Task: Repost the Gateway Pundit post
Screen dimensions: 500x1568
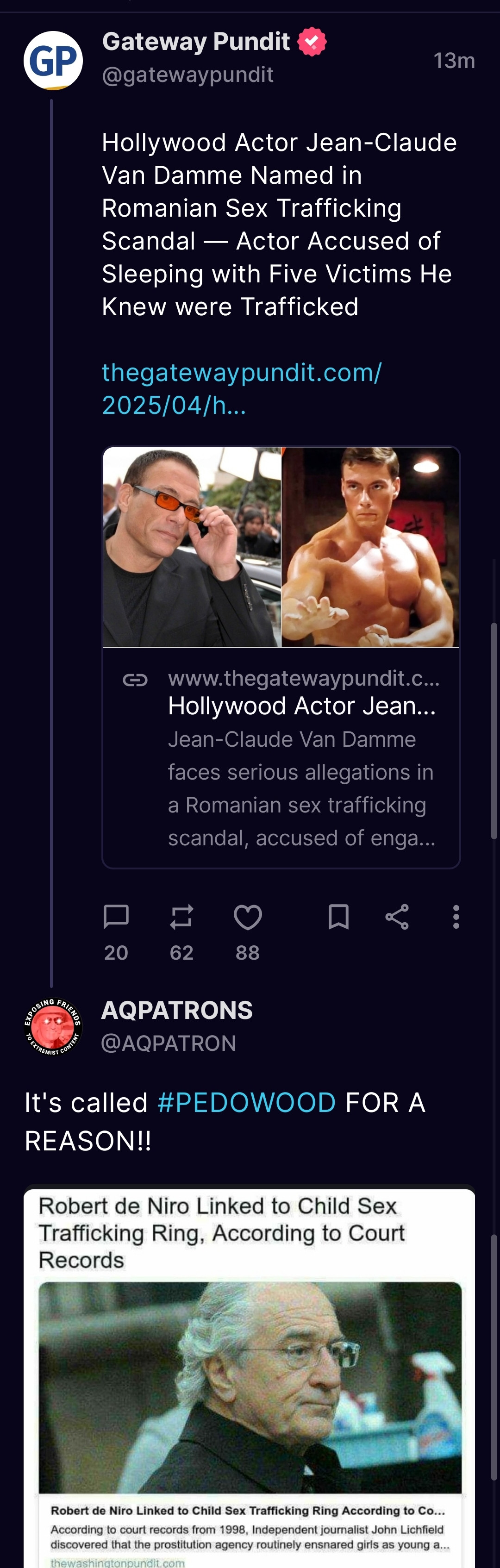Action: (x=181, y=916)
